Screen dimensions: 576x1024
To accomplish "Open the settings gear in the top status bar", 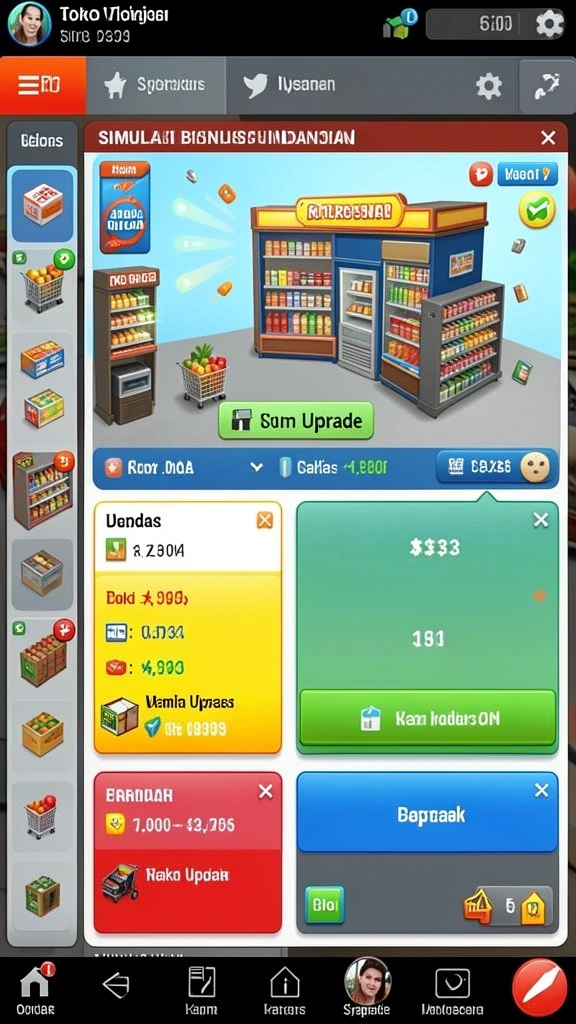I will click(x=549, y=24).
